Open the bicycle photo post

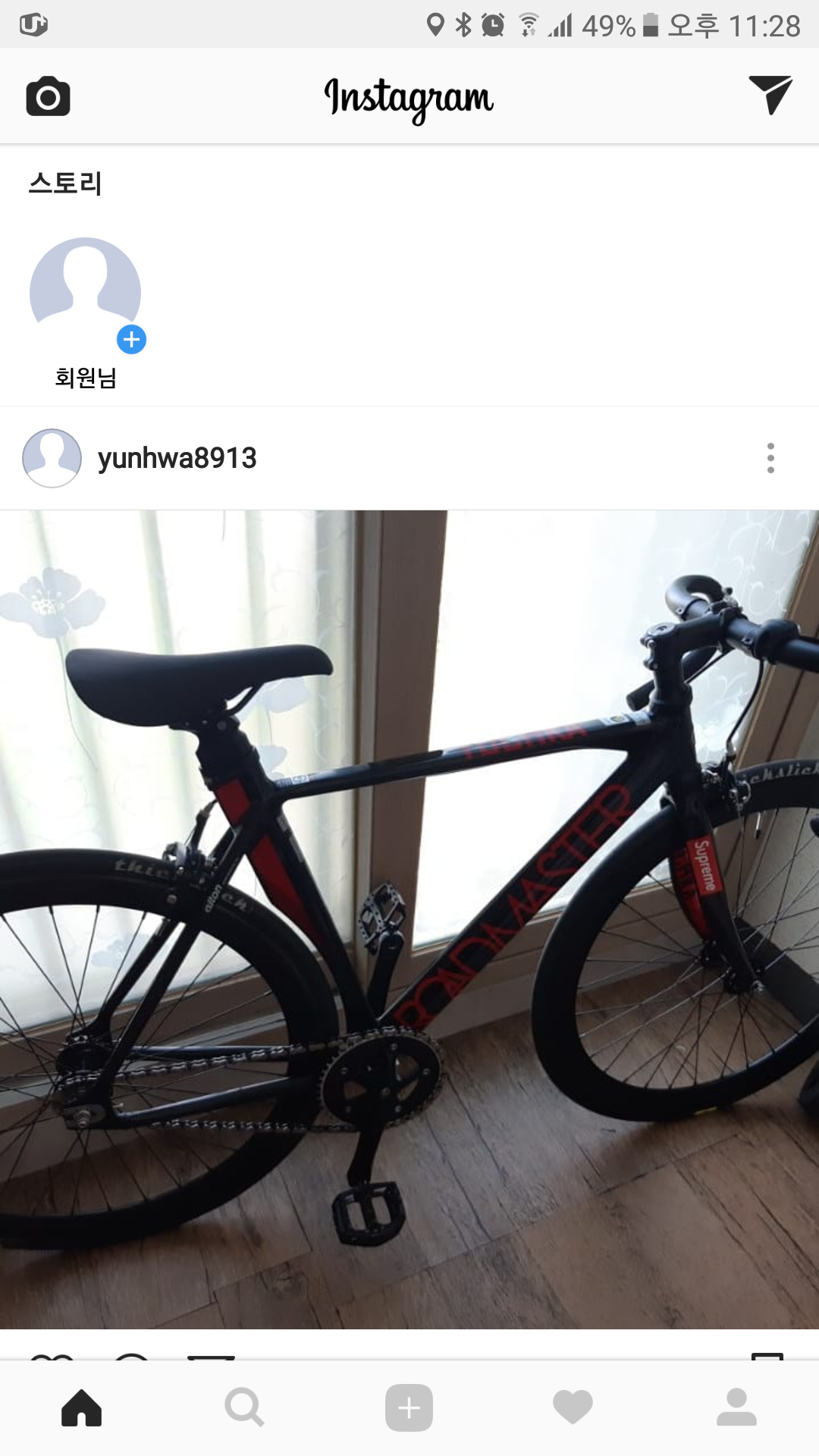(x=409, y=918)
